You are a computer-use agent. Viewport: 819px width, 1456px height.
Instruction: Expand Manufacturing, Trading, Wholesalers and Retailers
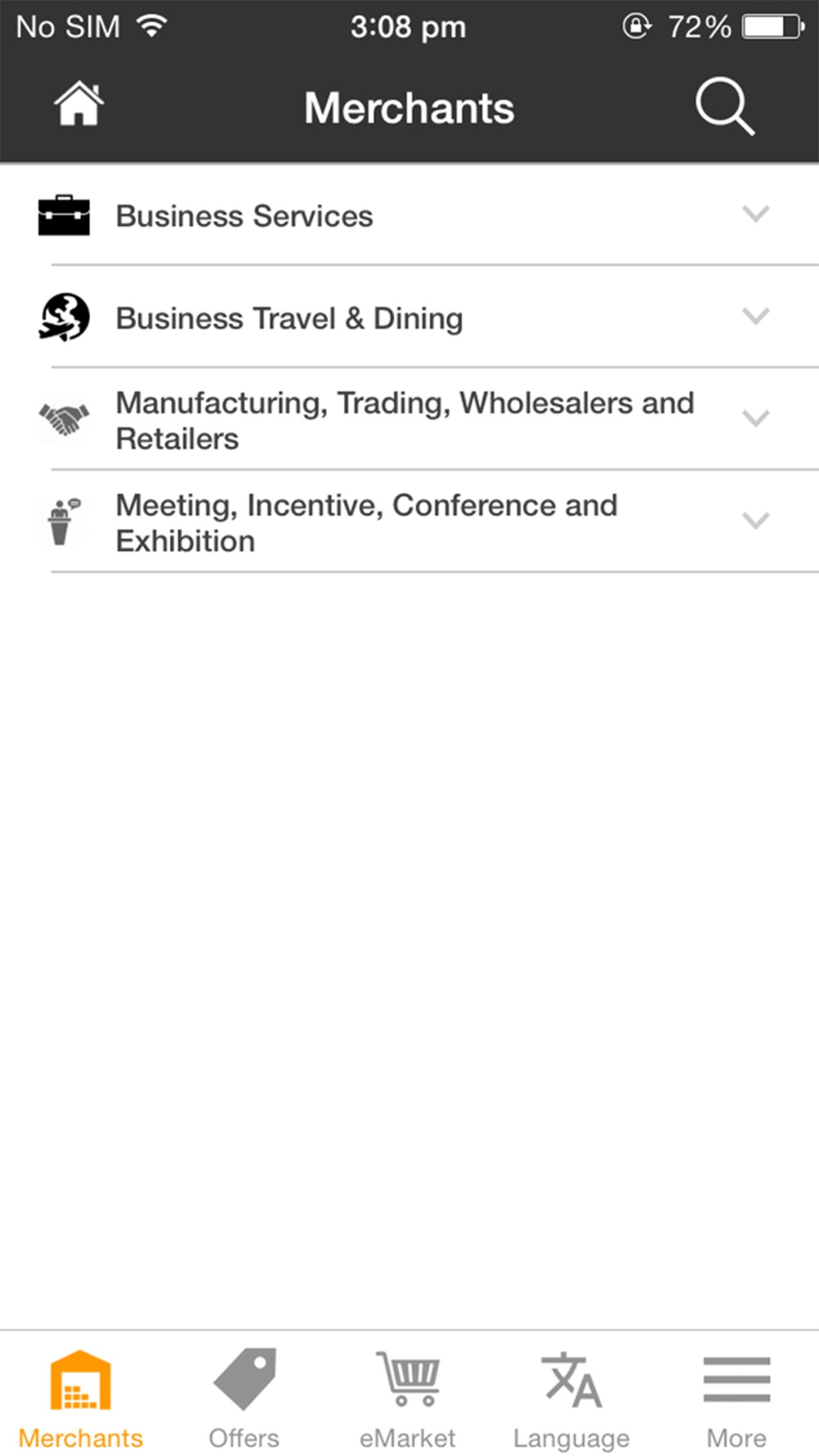coord(409,419)
